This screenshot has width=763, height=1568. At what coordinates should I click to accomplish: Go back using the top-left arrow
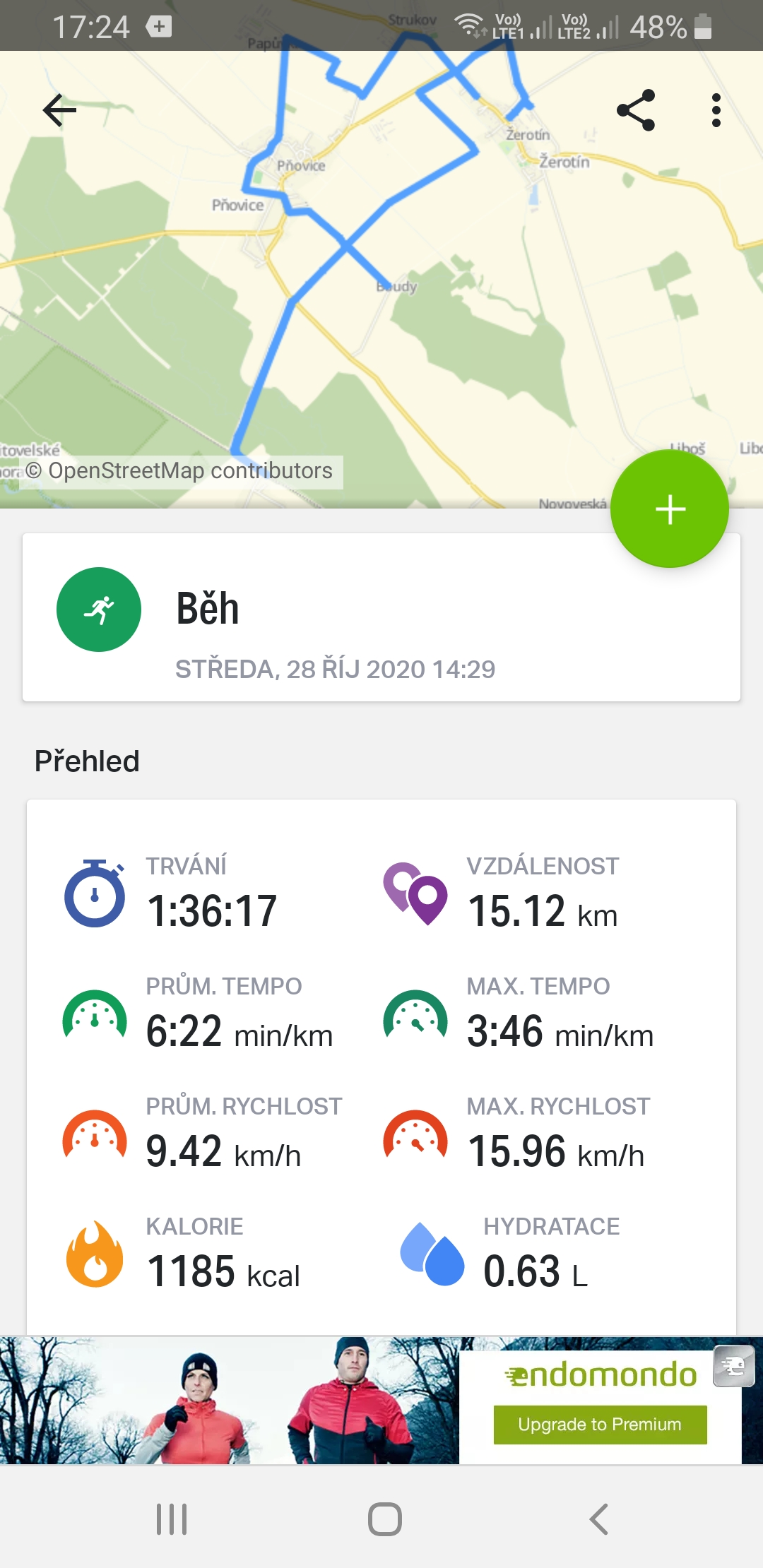pos(59,110)
